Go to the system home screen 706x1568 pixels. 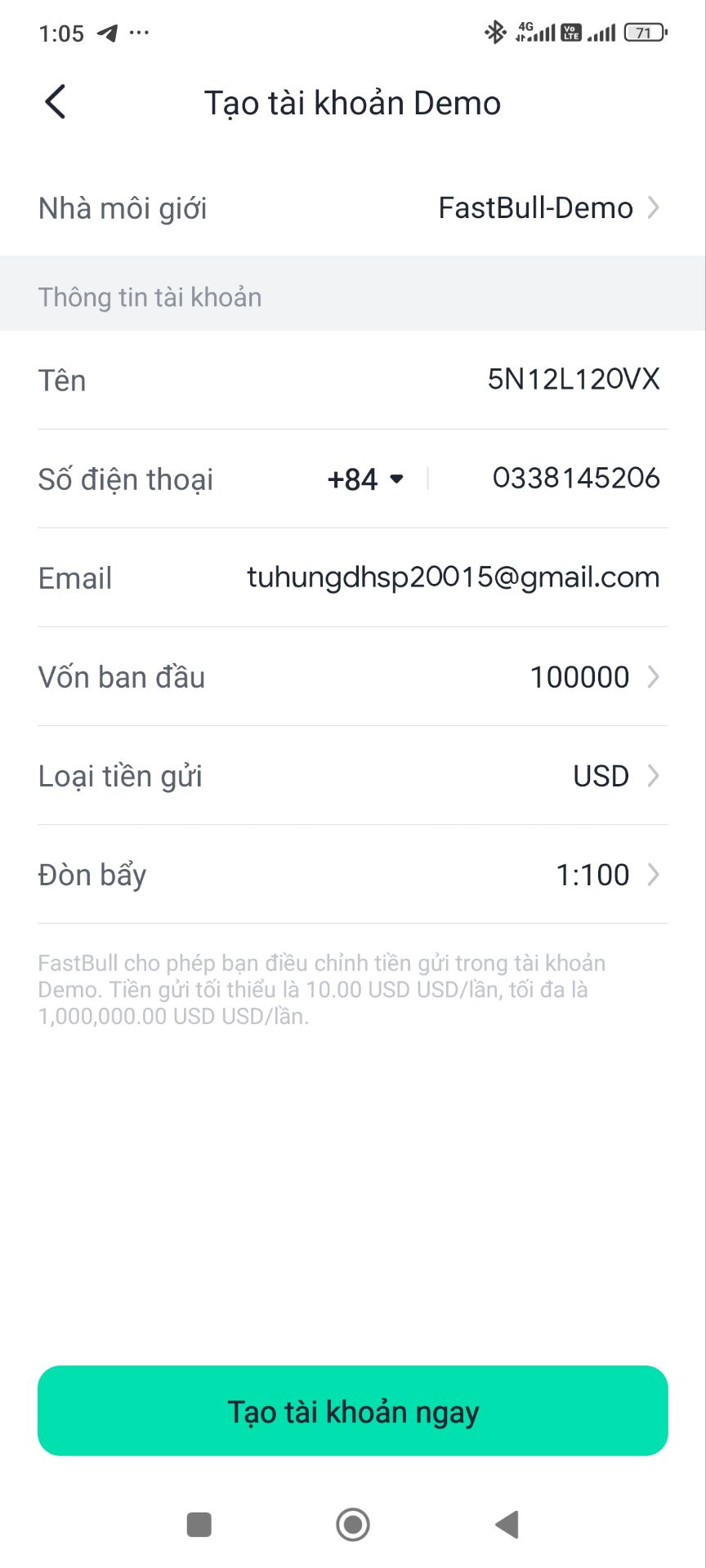coord(353,1524)
